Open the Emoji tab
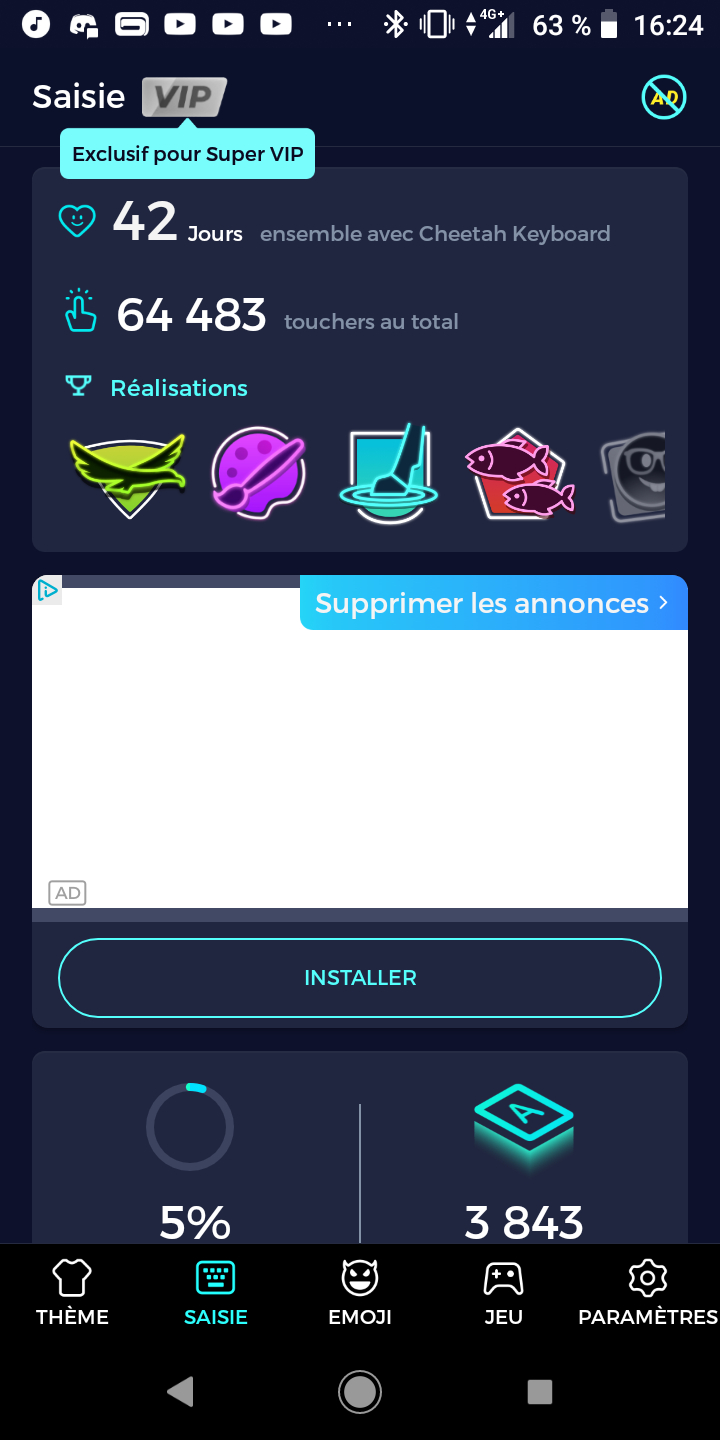The image size is (720, 1440). (x=360, y=1292)
